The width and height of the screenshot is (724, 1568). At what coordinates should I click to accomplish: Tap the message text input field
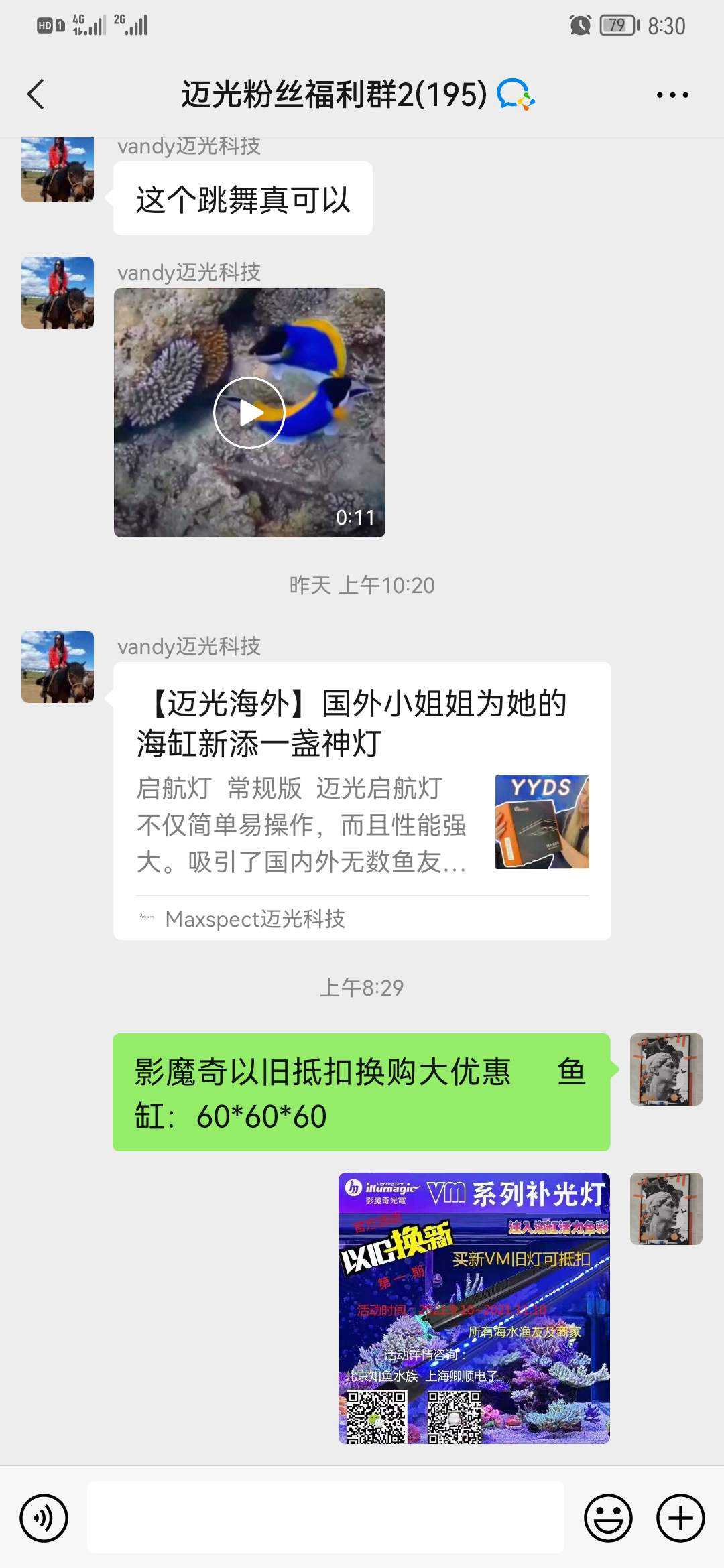[x=325, y=1518]
